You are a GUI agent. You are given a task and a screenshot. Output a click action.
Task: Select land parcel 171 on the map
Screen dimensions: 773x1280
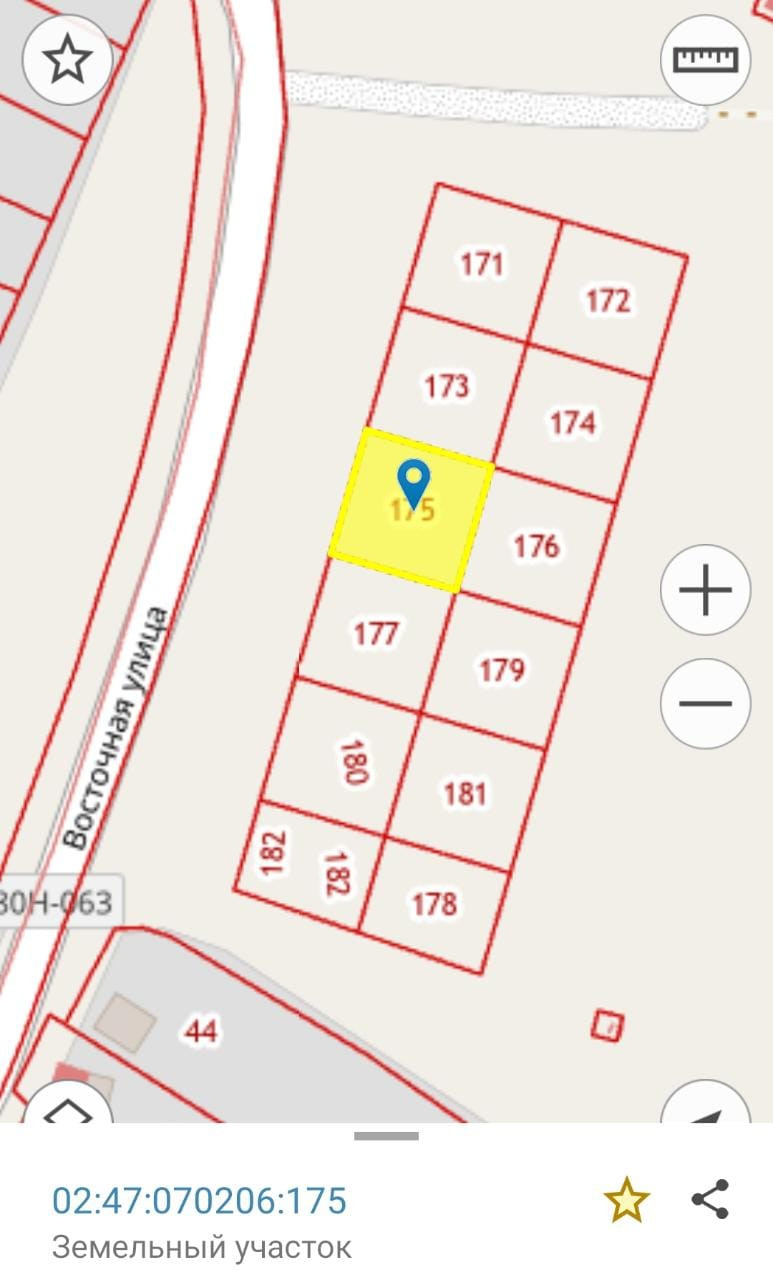(482, 265)
